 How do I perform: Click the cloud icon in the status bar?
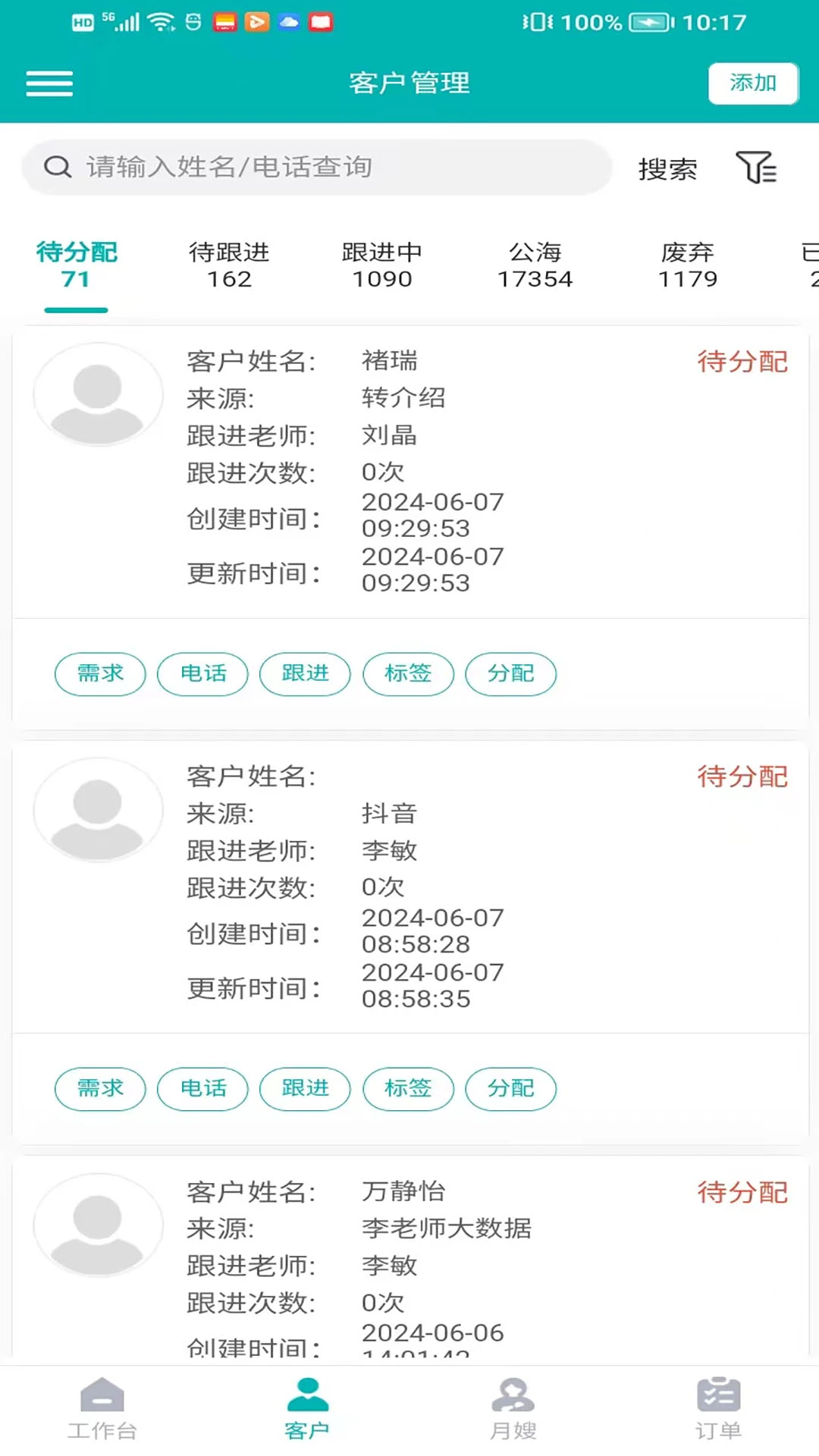click(290, 22)
